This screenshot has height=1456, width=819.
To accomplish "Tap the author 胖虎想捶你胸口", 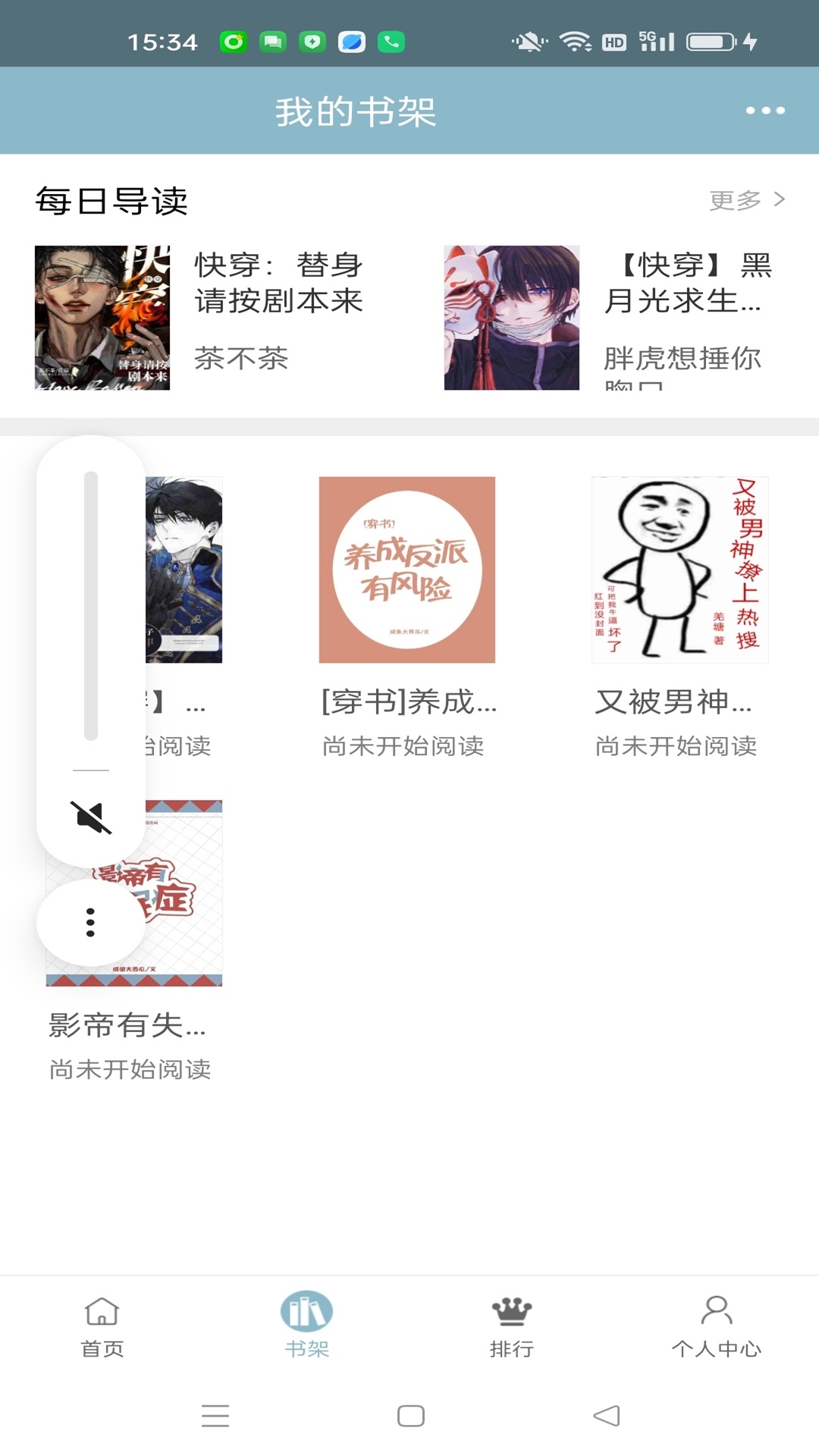I will (681, 361).
